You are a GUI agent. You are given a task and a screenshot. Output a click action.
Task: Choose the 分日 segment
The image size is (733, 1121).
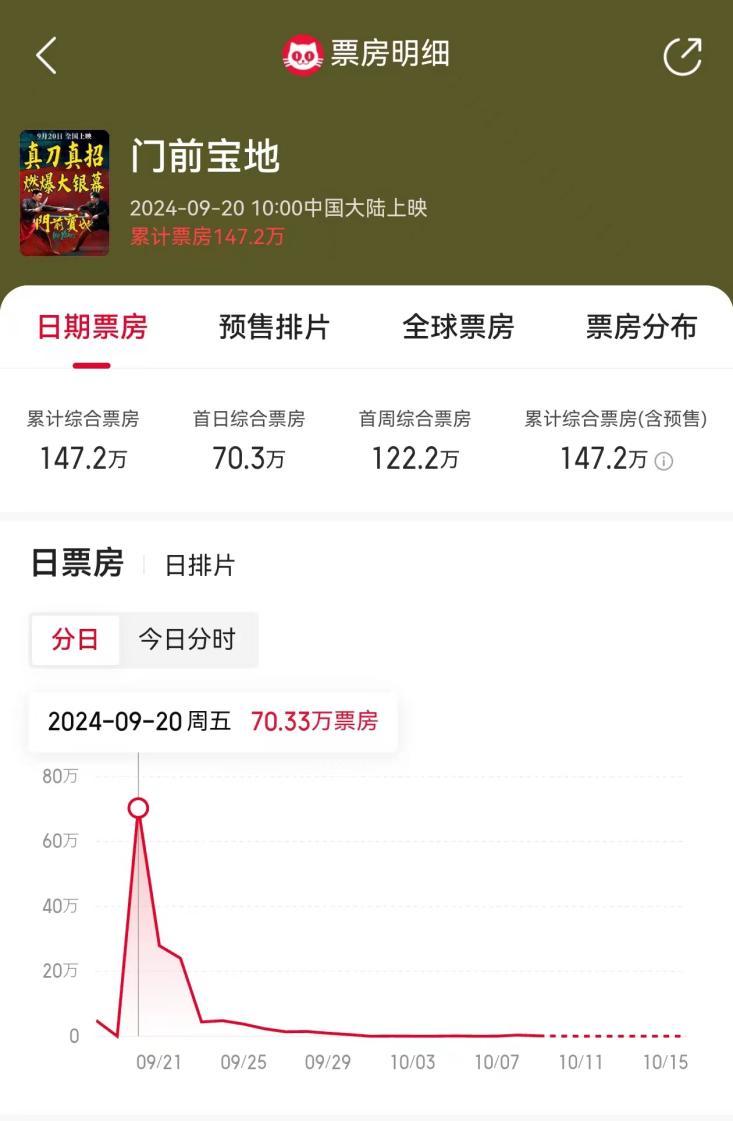pyautogui.click(x=75, y=640)
